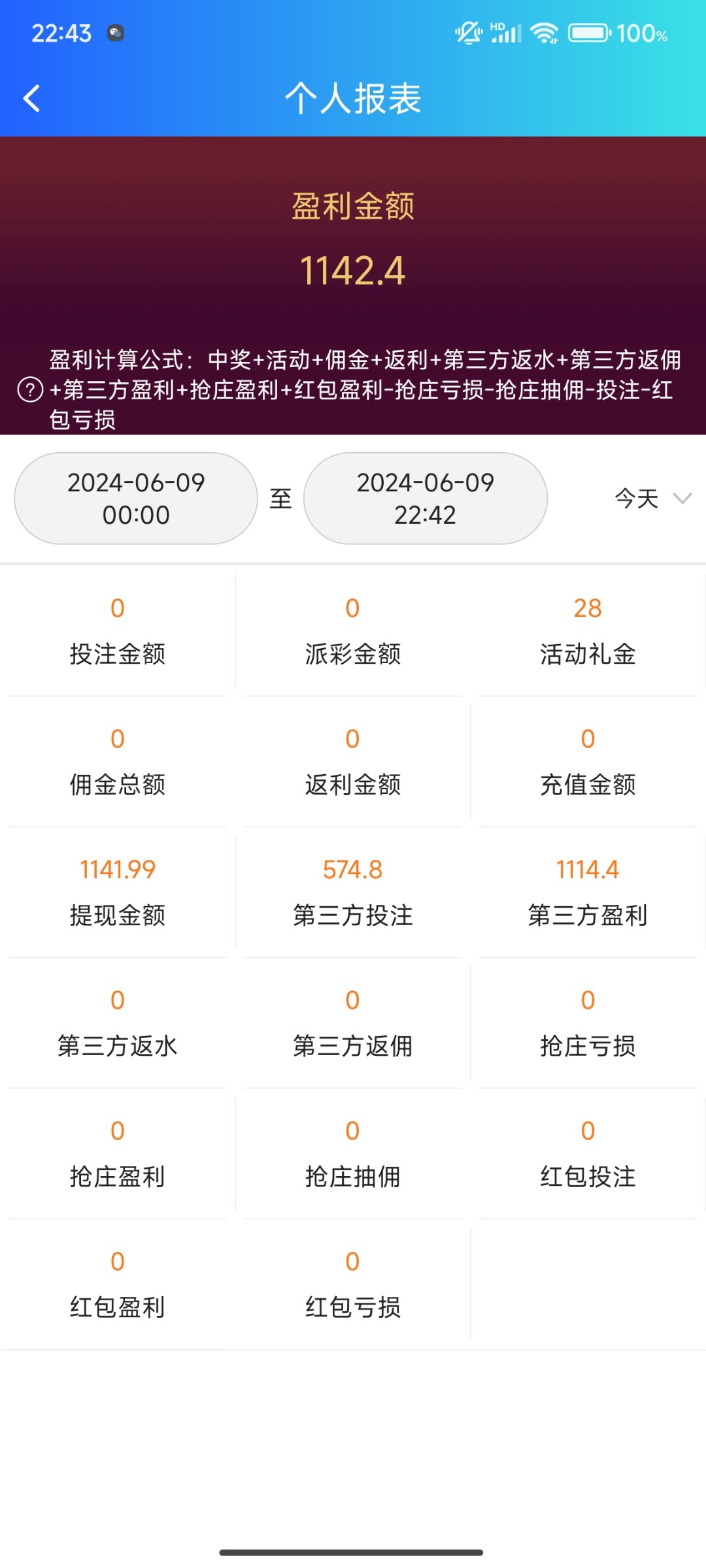Tap the HD indicator in the status bar

[x=498, y=23]
